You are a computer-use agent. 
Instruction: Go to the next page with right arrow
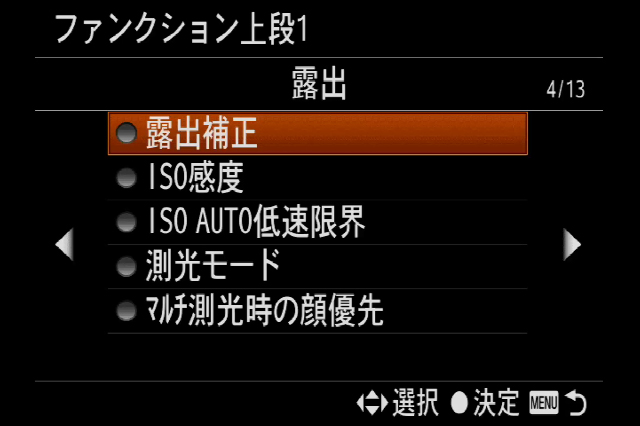click(x=572, y=243)
